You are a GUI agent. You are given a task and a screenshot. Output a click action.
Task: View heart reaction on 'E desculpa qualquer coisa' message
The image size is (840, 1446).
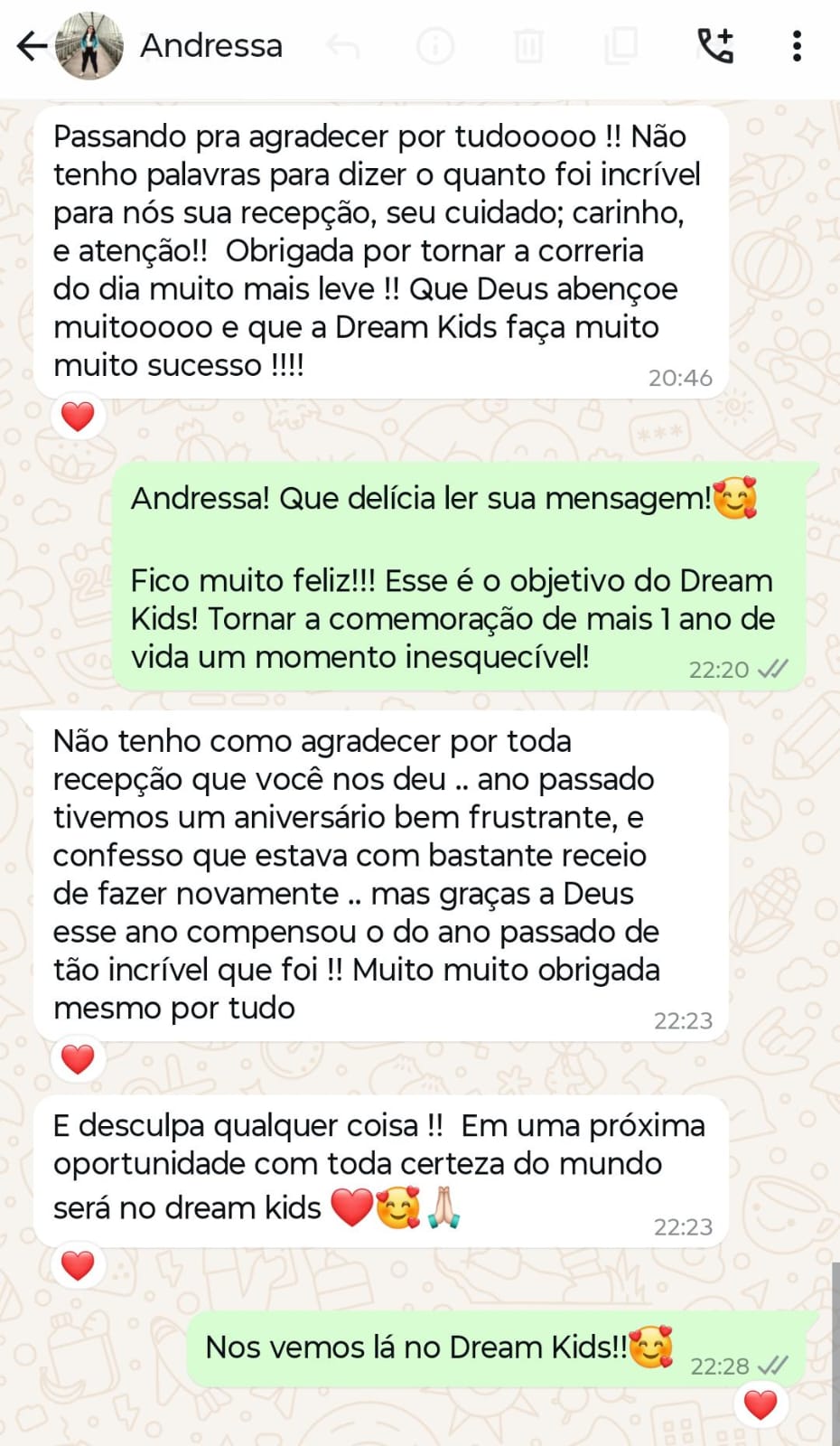coord(78,1265)
